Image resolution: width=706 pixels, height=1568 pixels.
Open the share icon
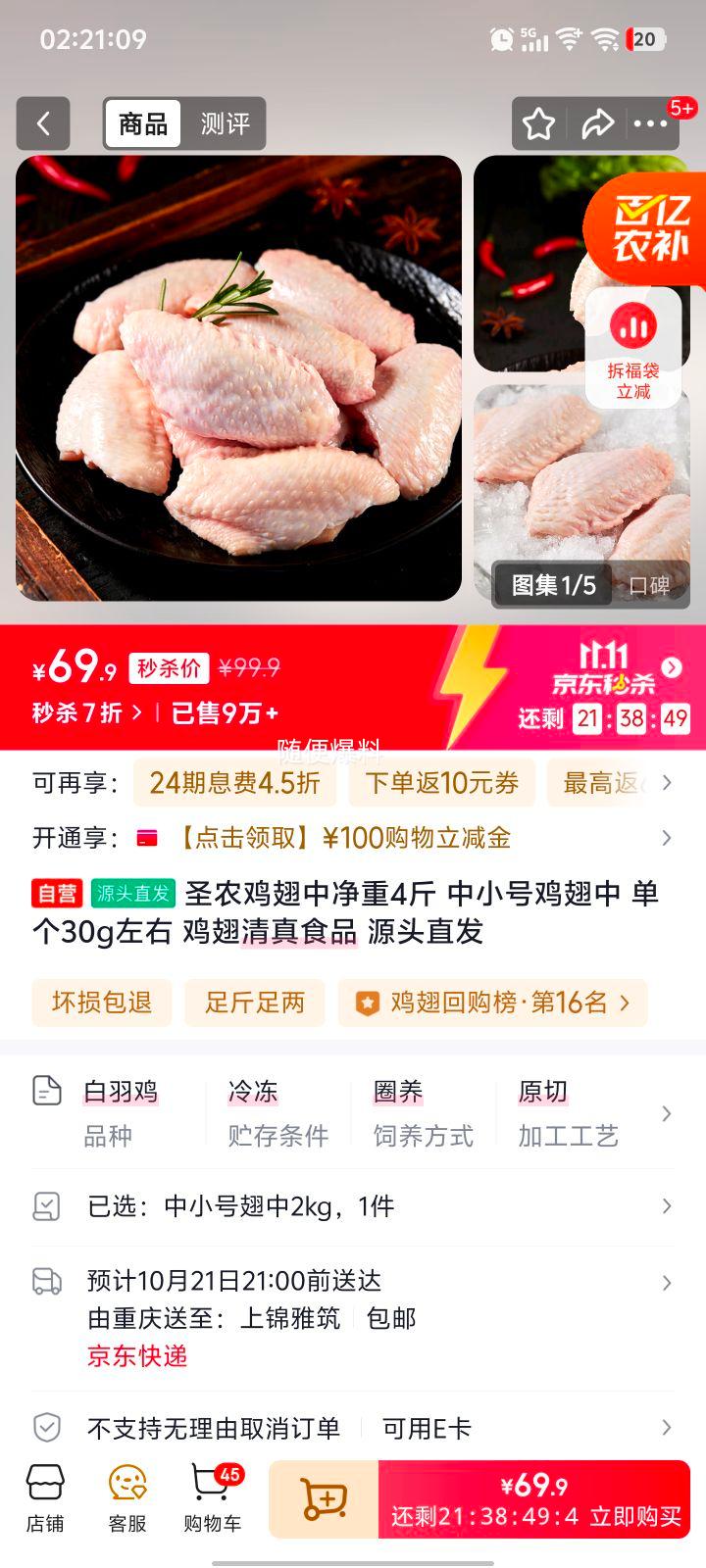click(599, 123)
